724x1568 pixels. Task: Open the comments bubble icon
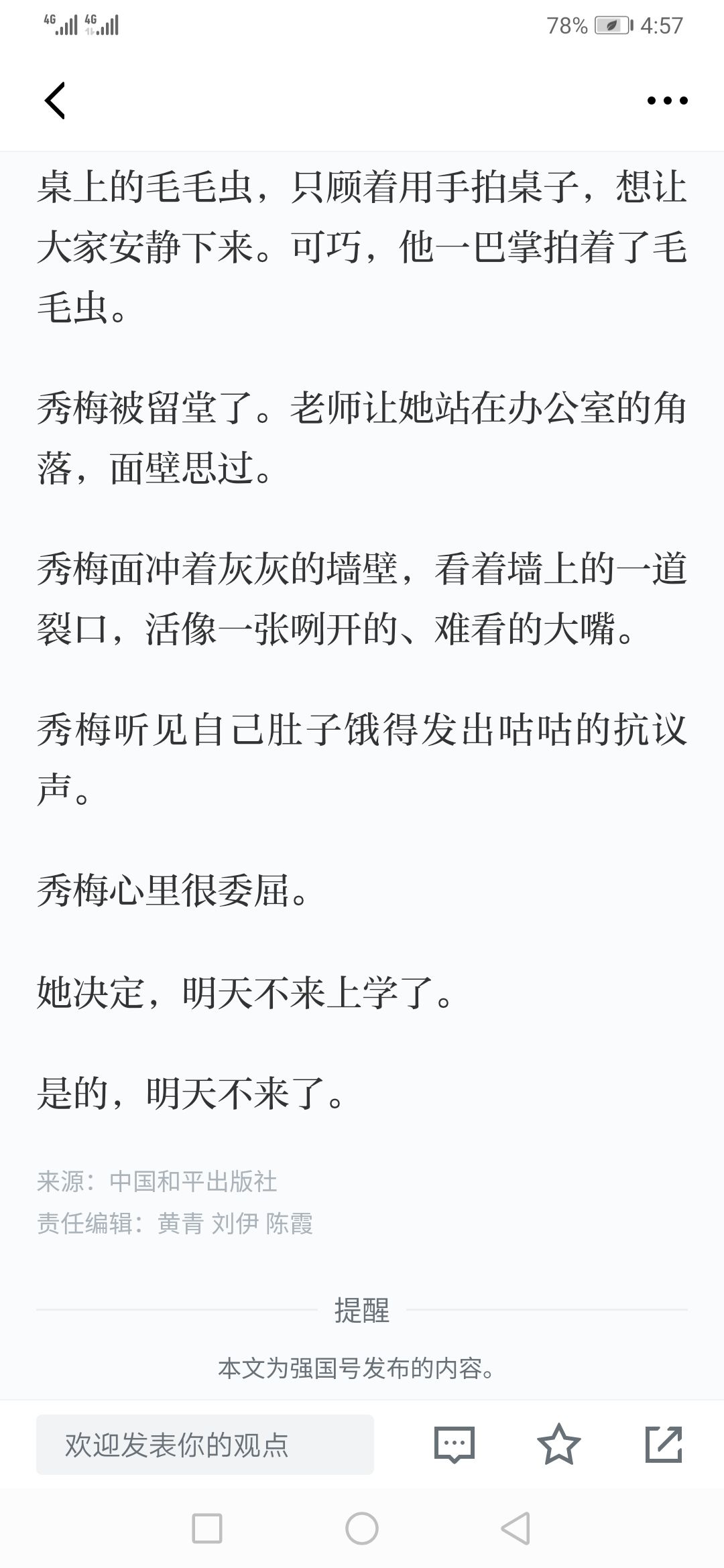click(x=455, y=1444)
